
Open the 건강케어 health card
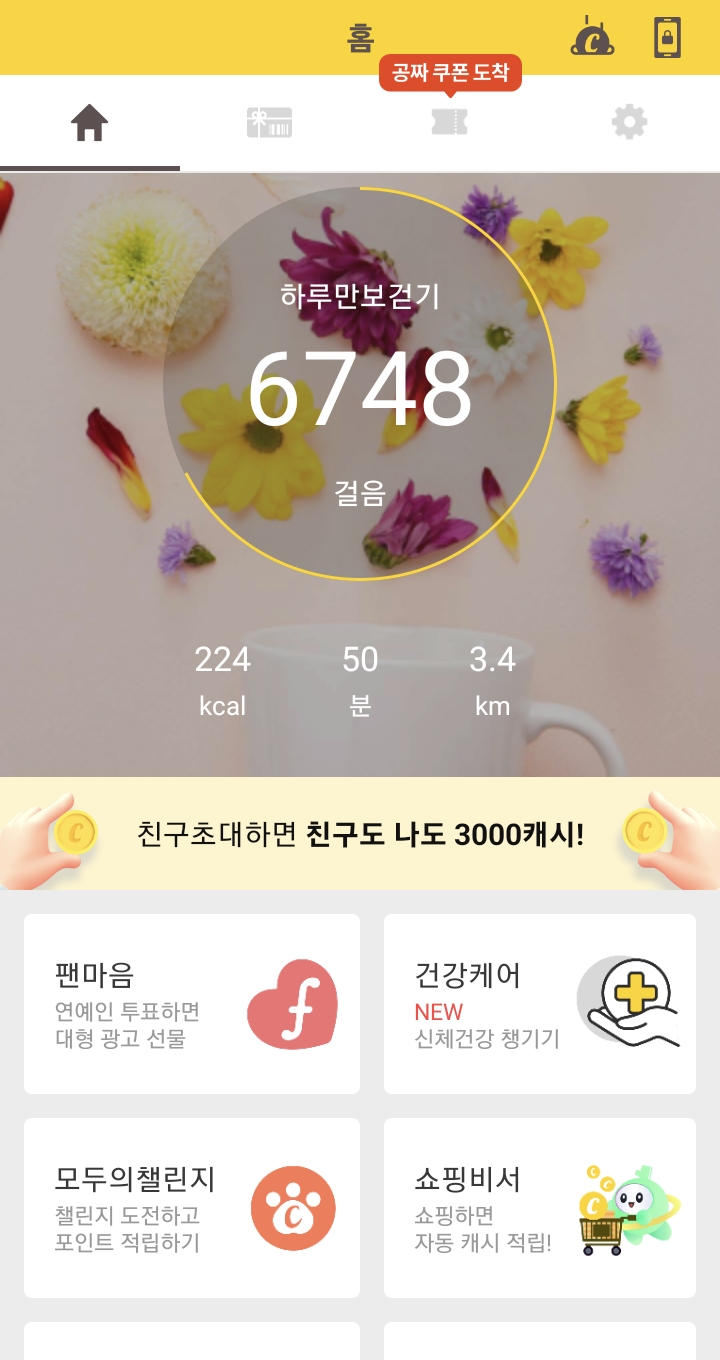click(x=540, y=1003)
